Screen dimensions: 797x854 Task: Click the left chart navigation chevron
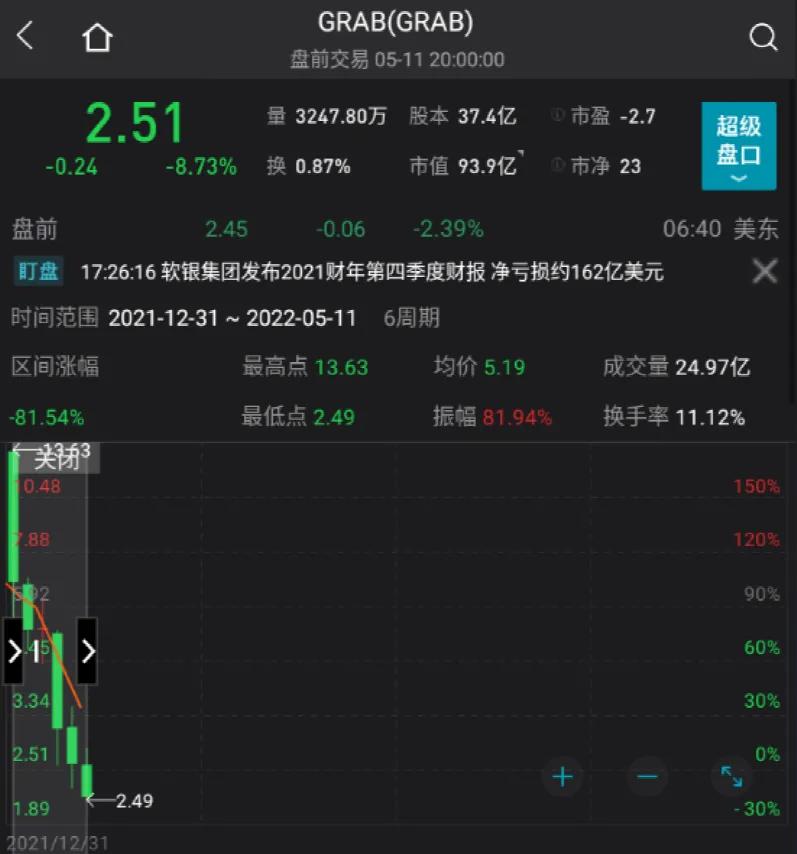click(x=14, y=651)
